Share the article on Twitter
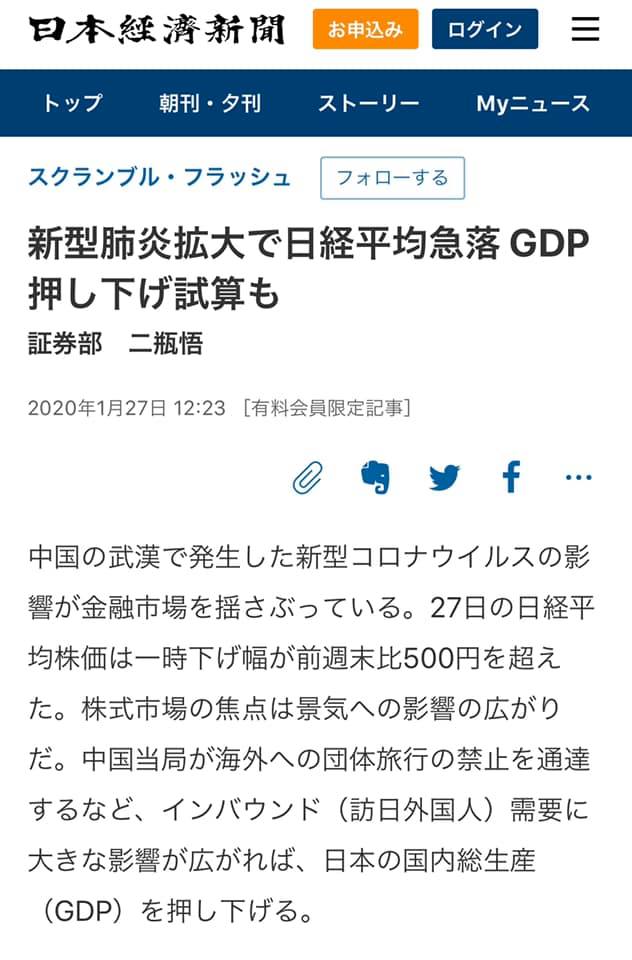This screenshot has width=632, height=960. [x=444, y=478]
